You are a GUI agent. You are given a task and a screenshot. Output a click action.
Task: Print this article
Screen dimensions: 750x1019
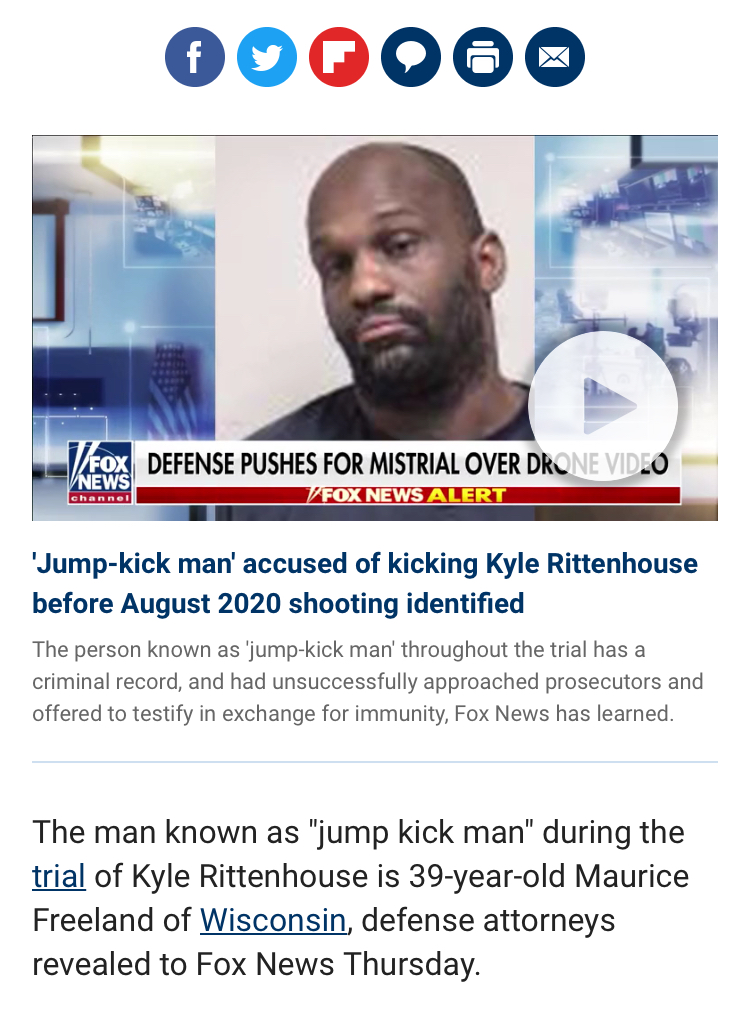click(x=482, y=57)
